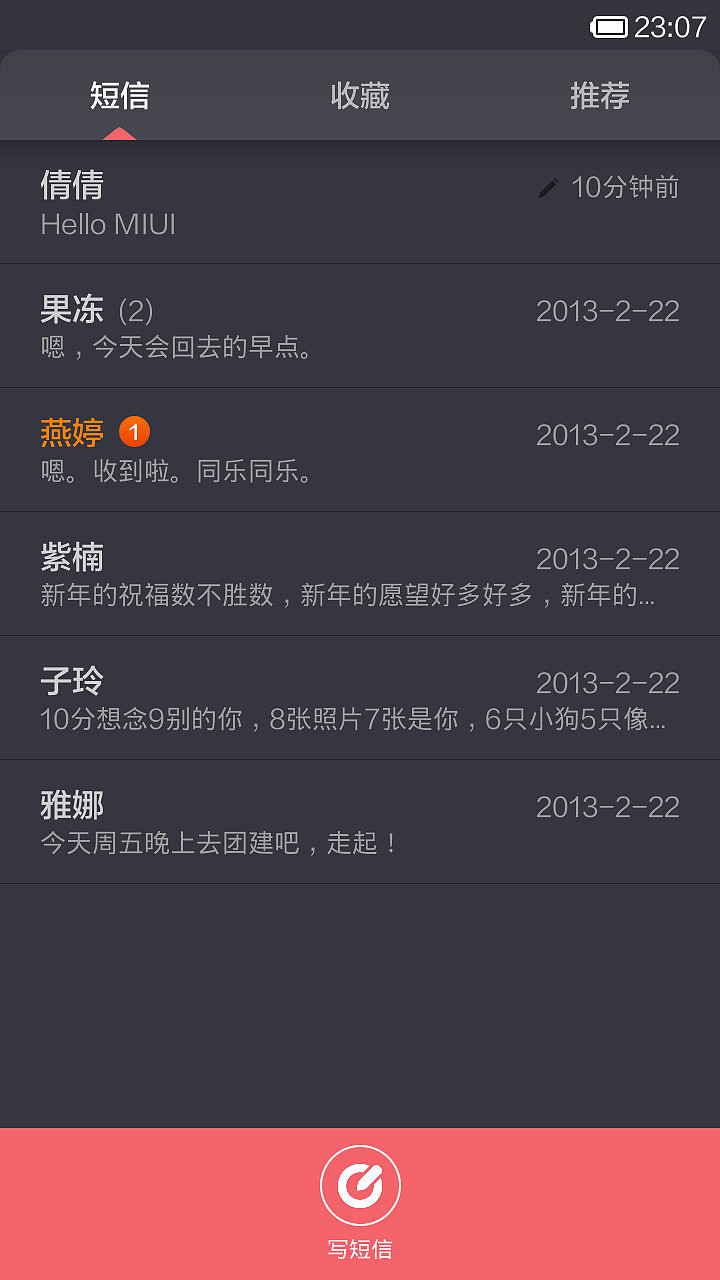Click the 写短信 text label
720x1280 pixels.
[360, 1247]
